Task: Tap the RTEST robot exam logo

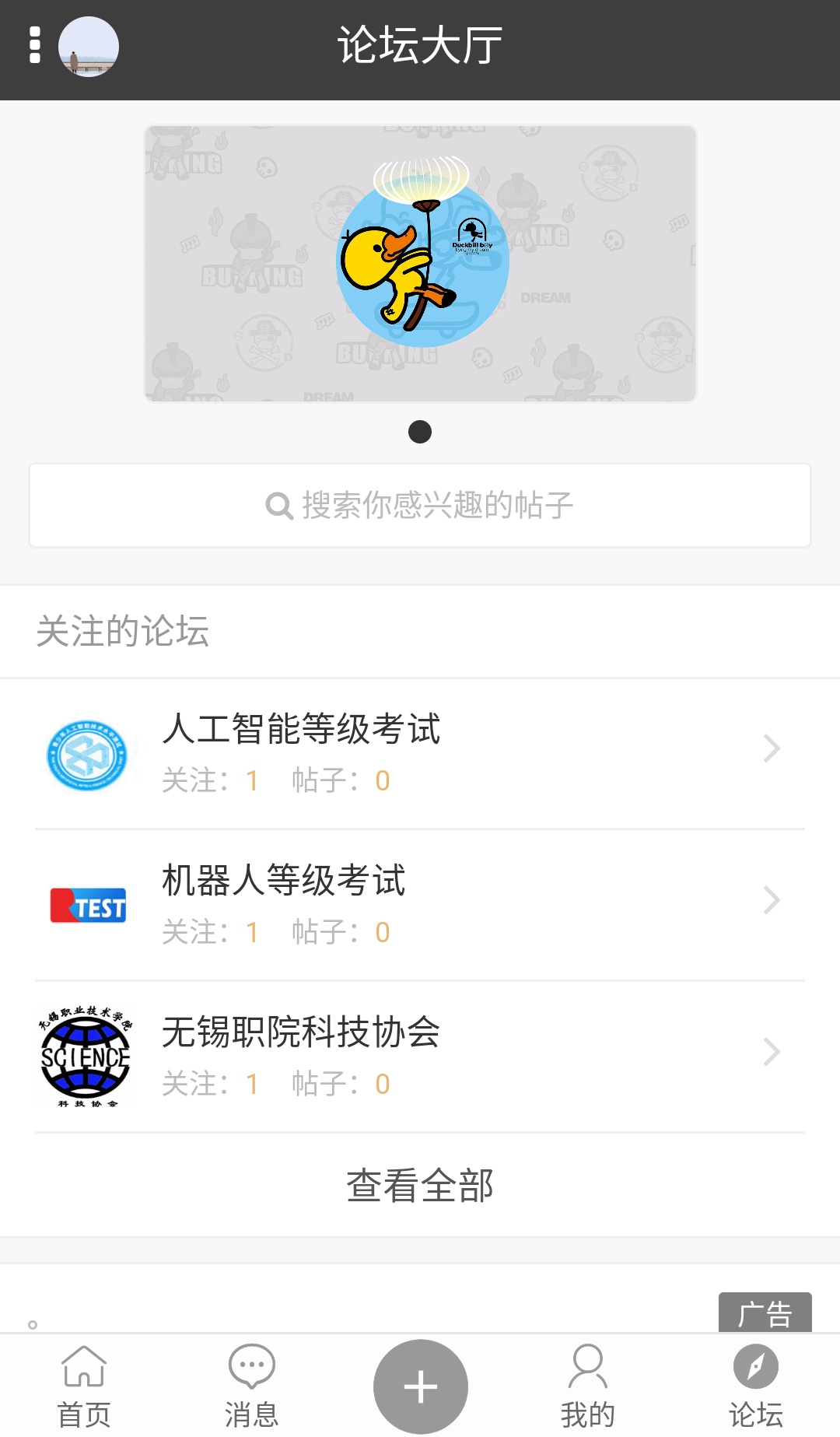Action: click(x=88, y=905)
